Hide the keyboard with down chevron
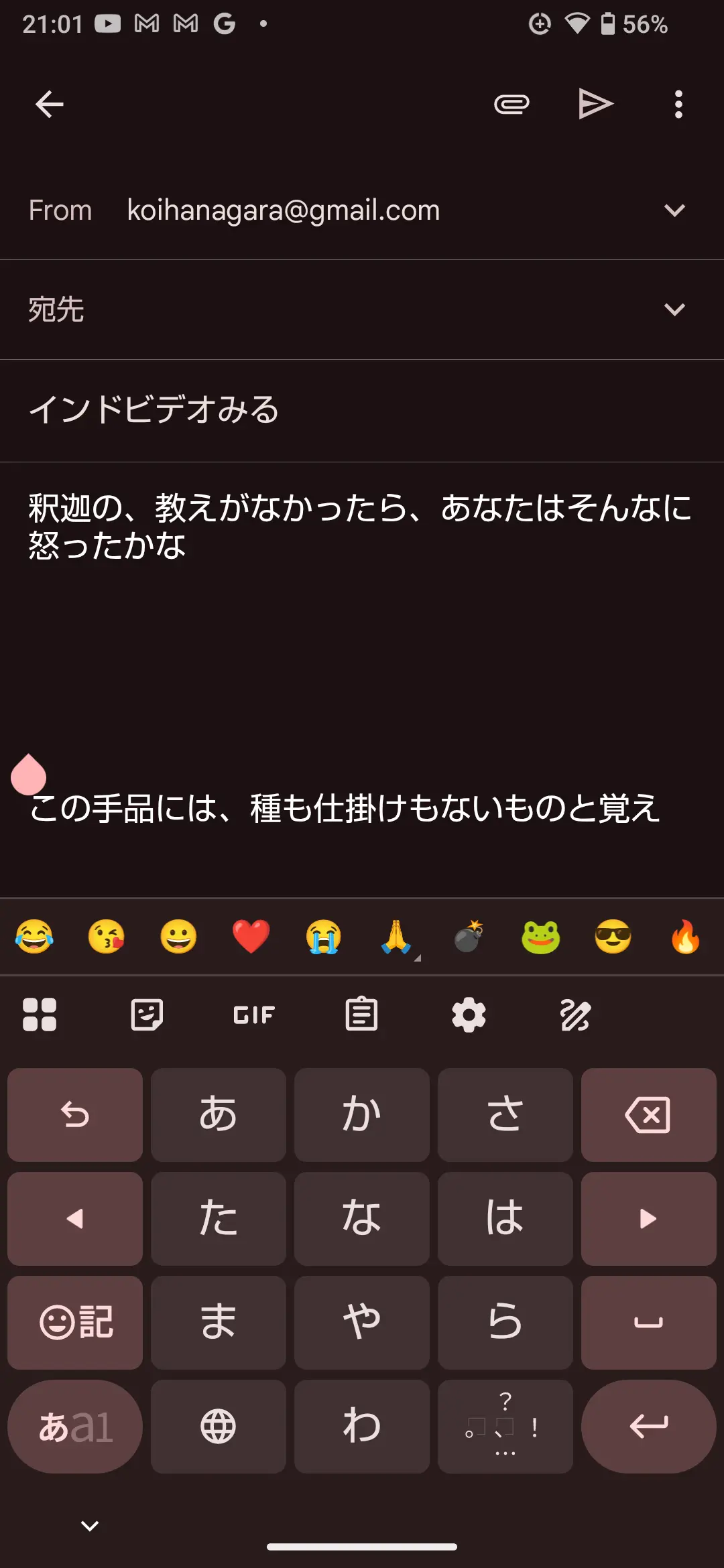This screenshot has height=1568, width=724. pyautogui.click(x=90, y=1526)
